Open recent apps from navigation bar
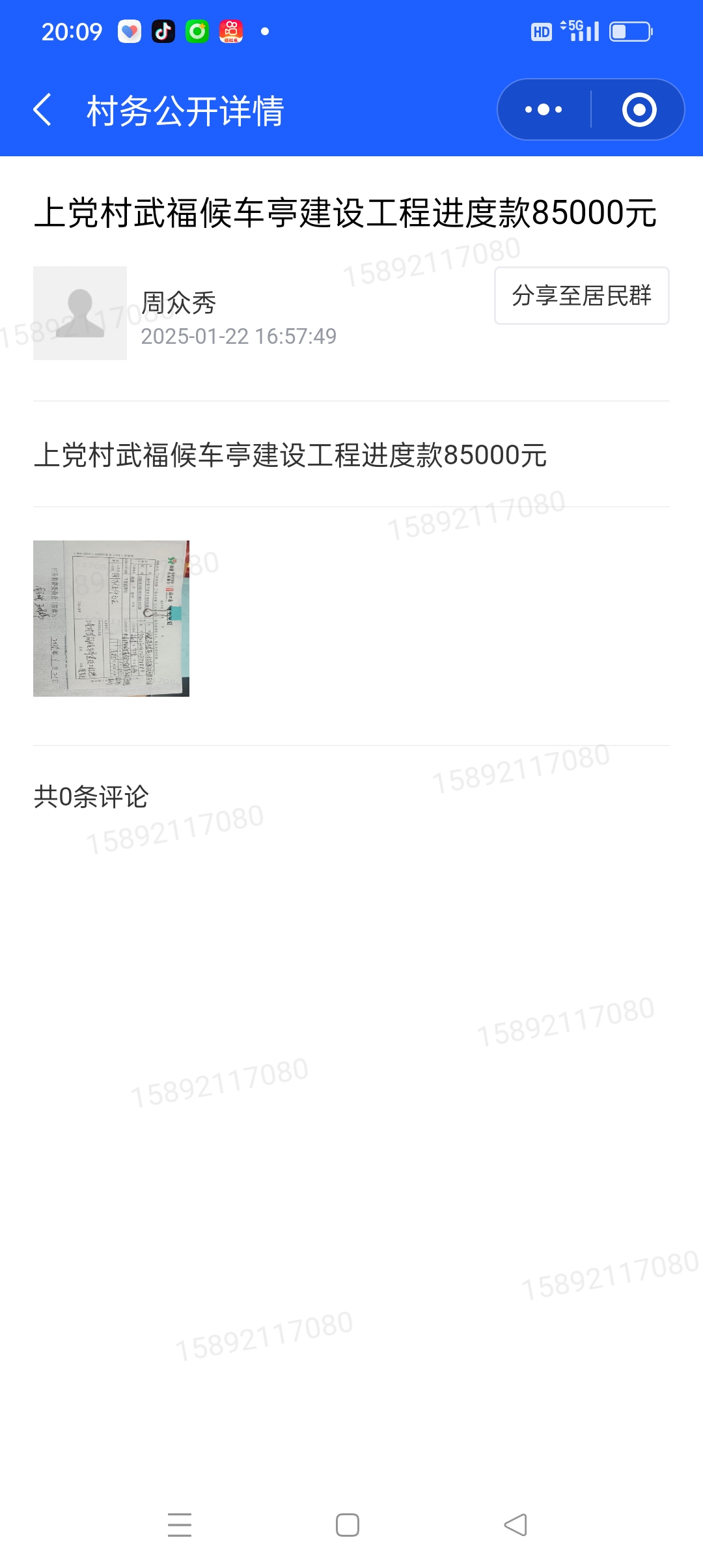This screenshot has width=703, height=1568. [x=180, y=1525]
